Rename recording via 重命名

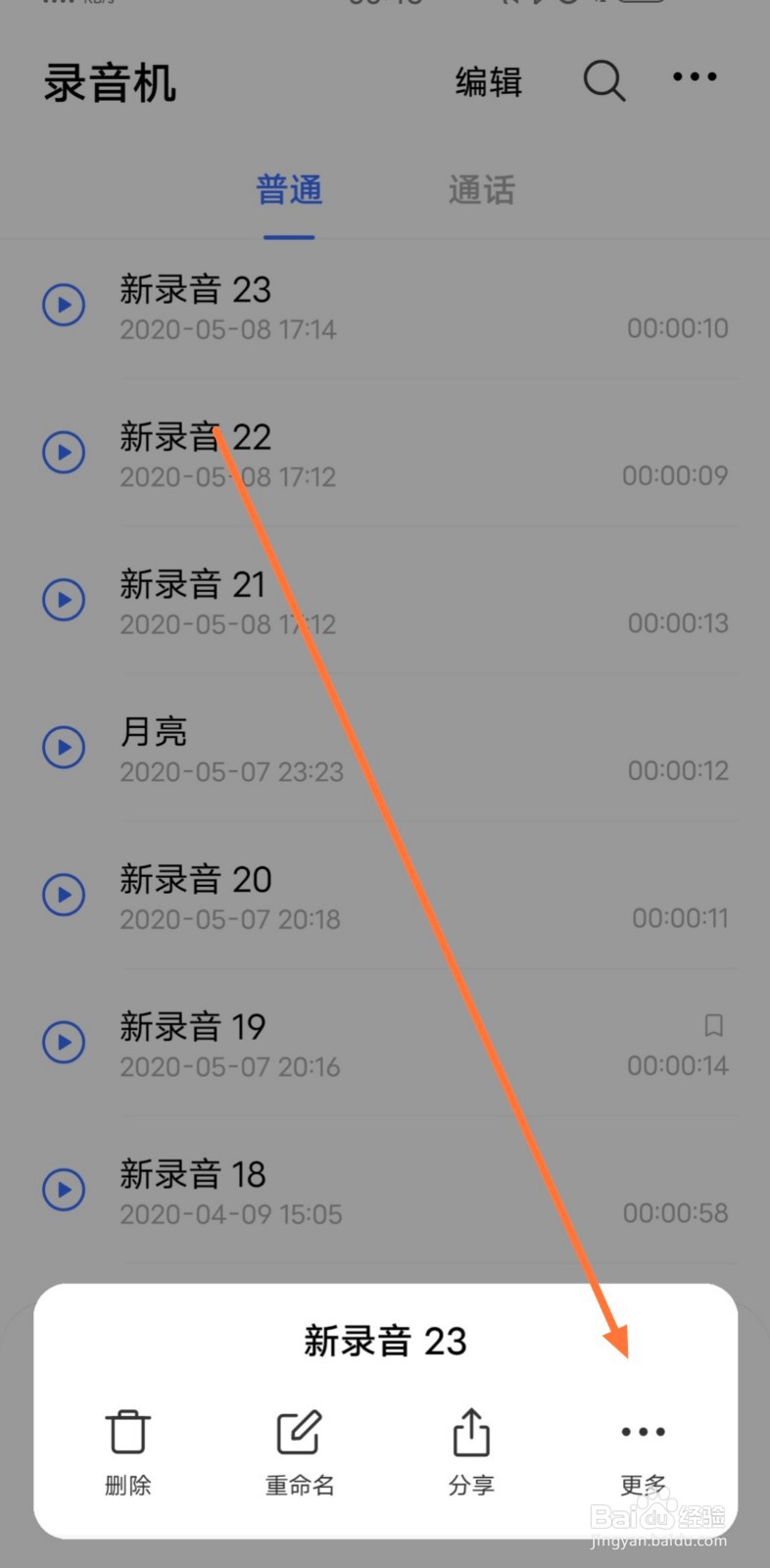[300, 1450]
